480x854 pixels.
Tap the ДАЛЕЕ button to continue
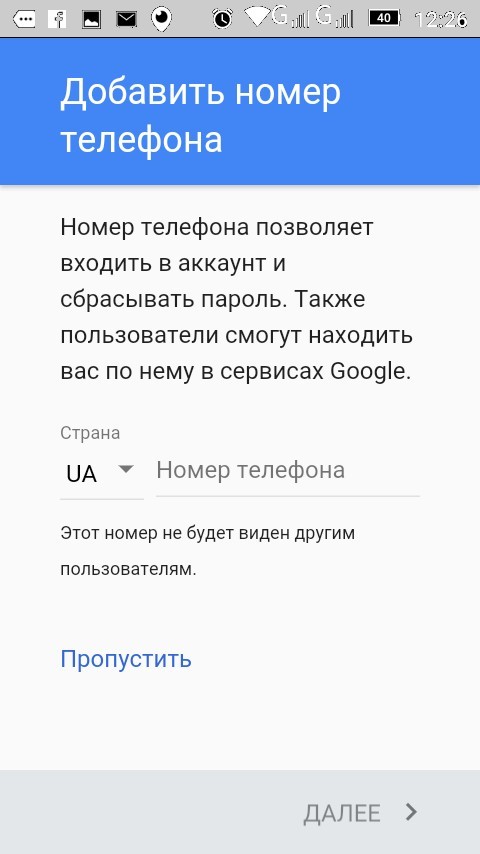click(x=360, y=813)
